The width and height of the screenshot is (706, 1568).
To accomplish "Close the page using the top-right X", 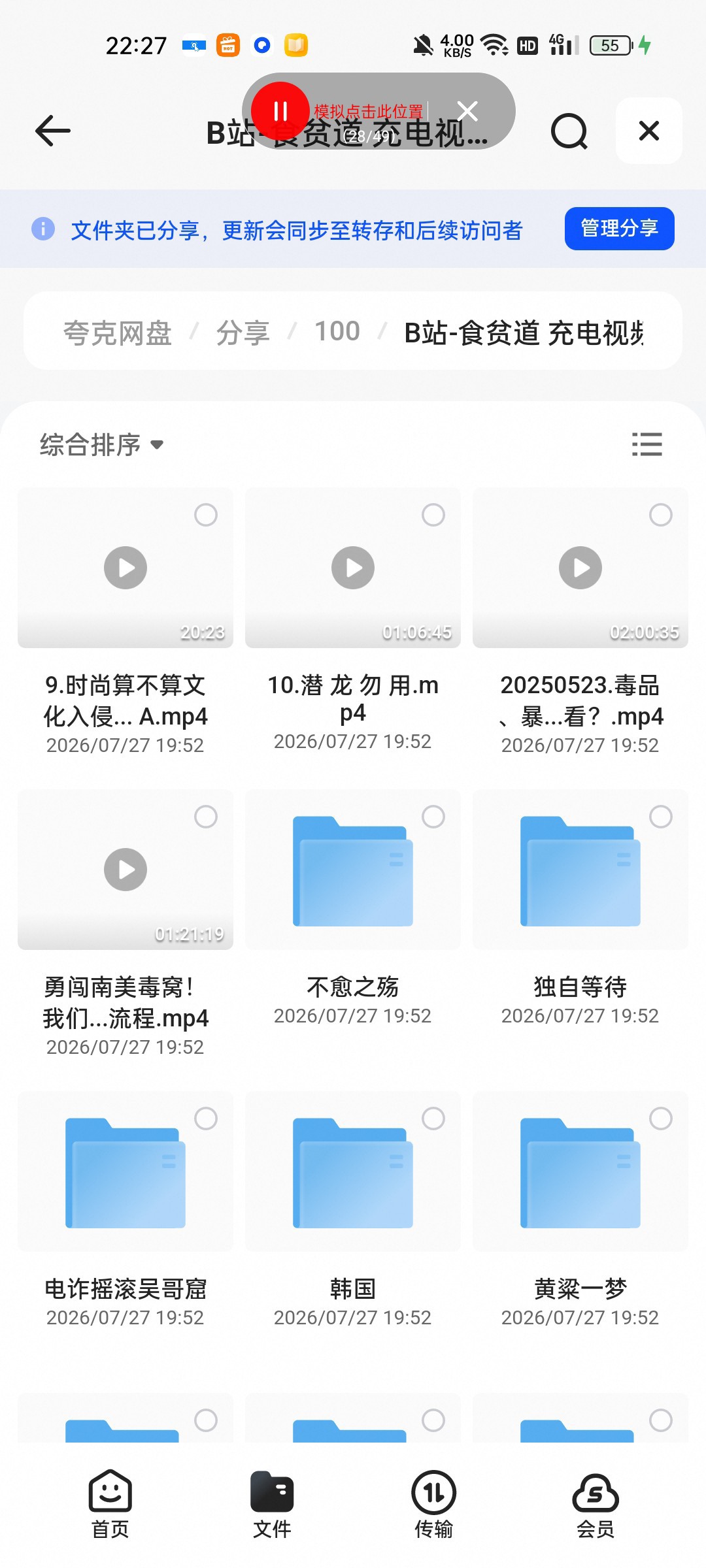I will (649, 131).
